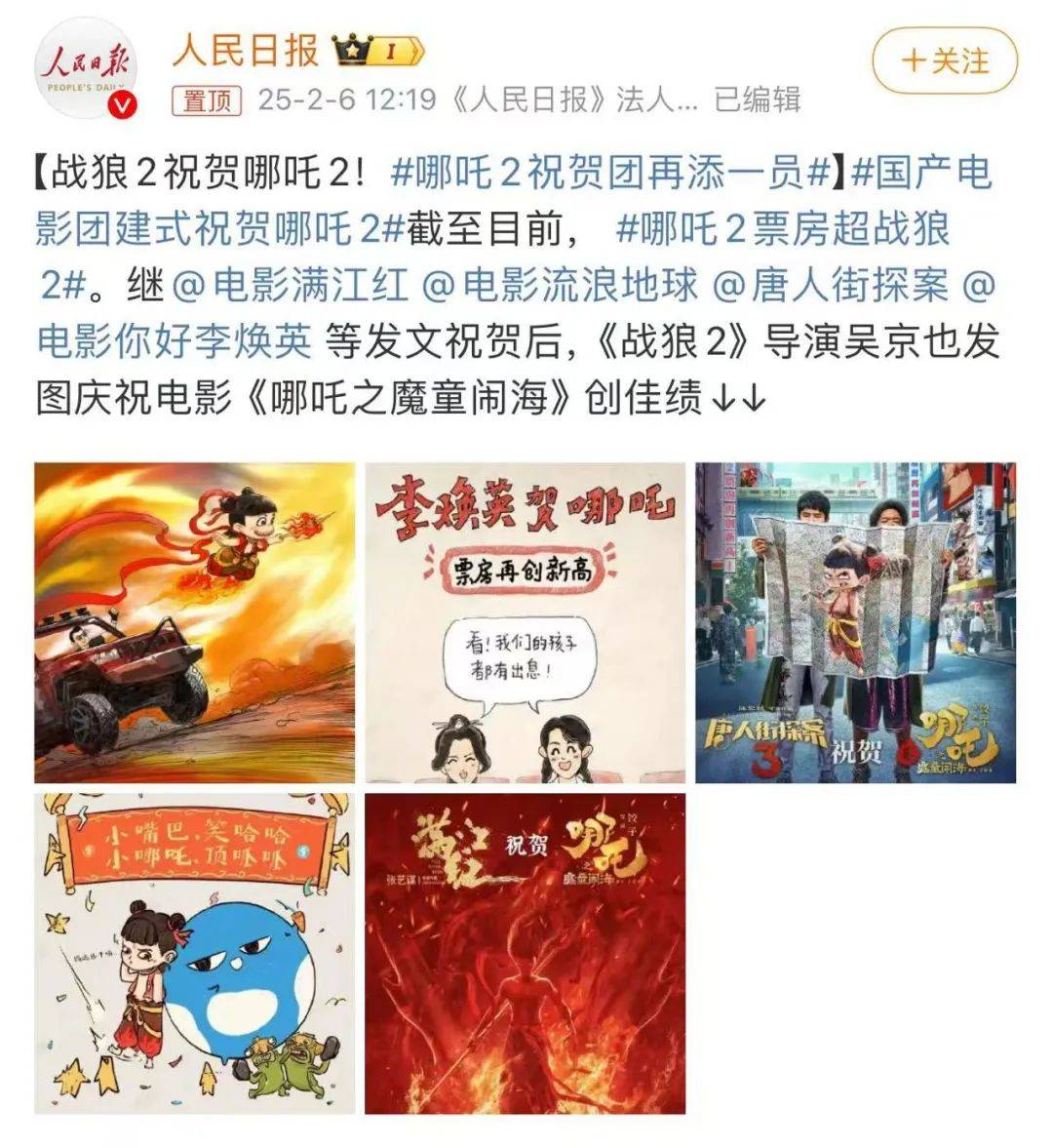1053x1148 pixels.
Task: Visit the @唐人街探案 mention
Action: [x=830, y=285]
